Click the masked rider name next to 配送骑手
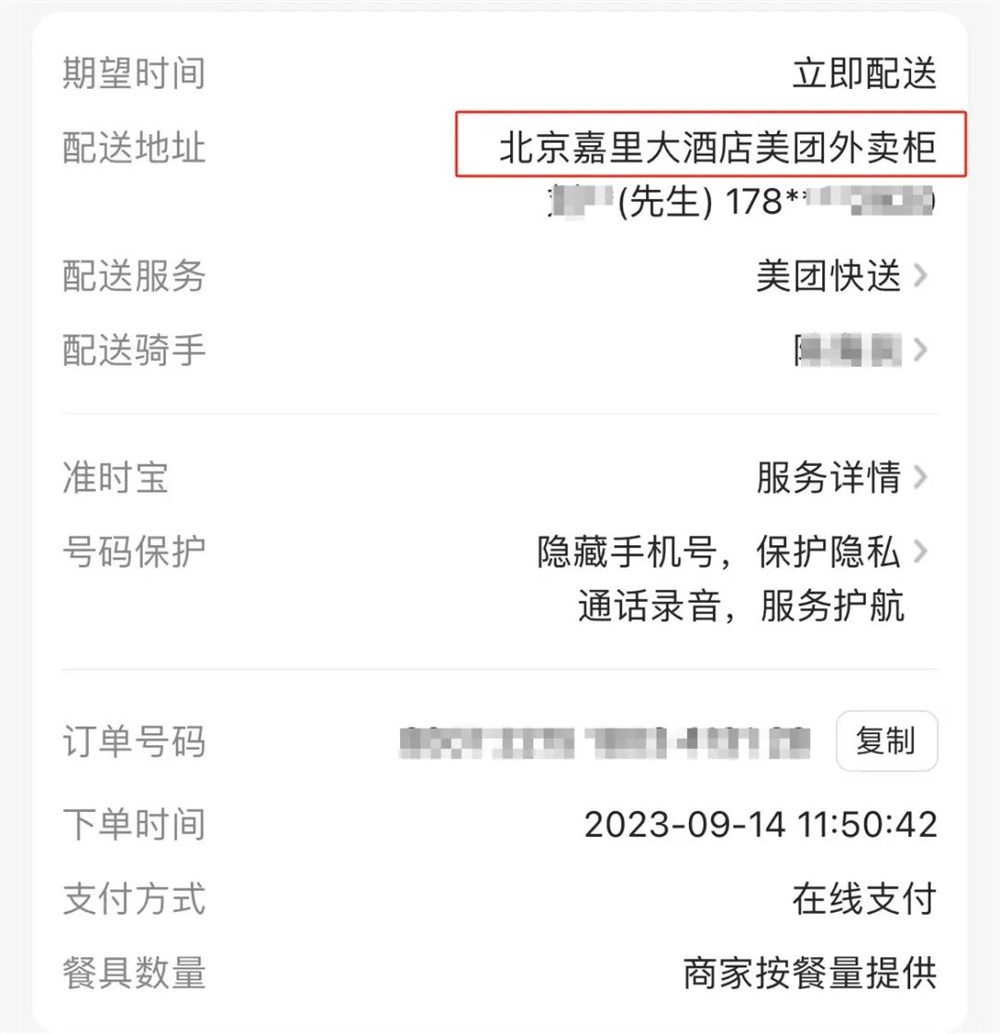This screenshot has height=1034, width=1000. (854, 351)
